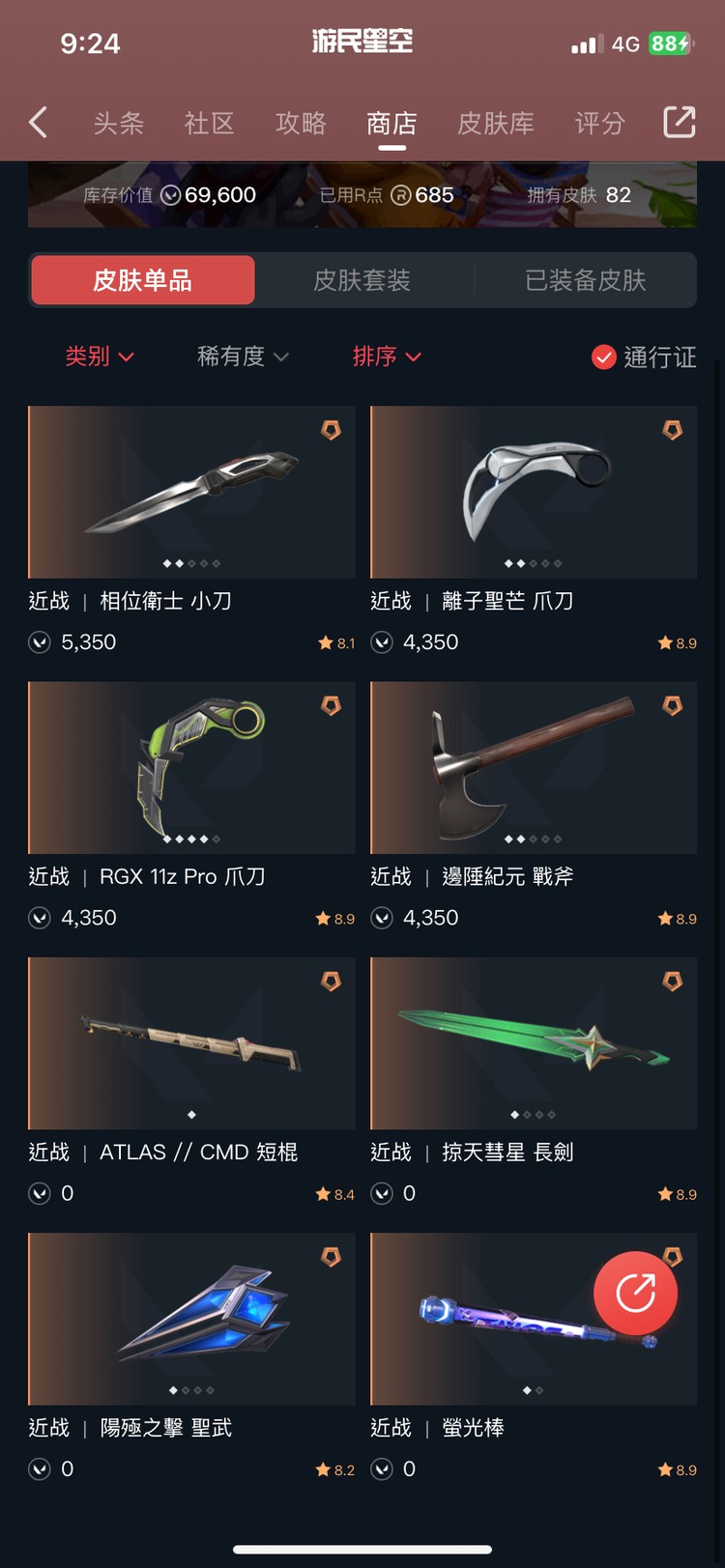Open the 皮肤库 tab
This screenshot has width=725, height=1568.
496,123
